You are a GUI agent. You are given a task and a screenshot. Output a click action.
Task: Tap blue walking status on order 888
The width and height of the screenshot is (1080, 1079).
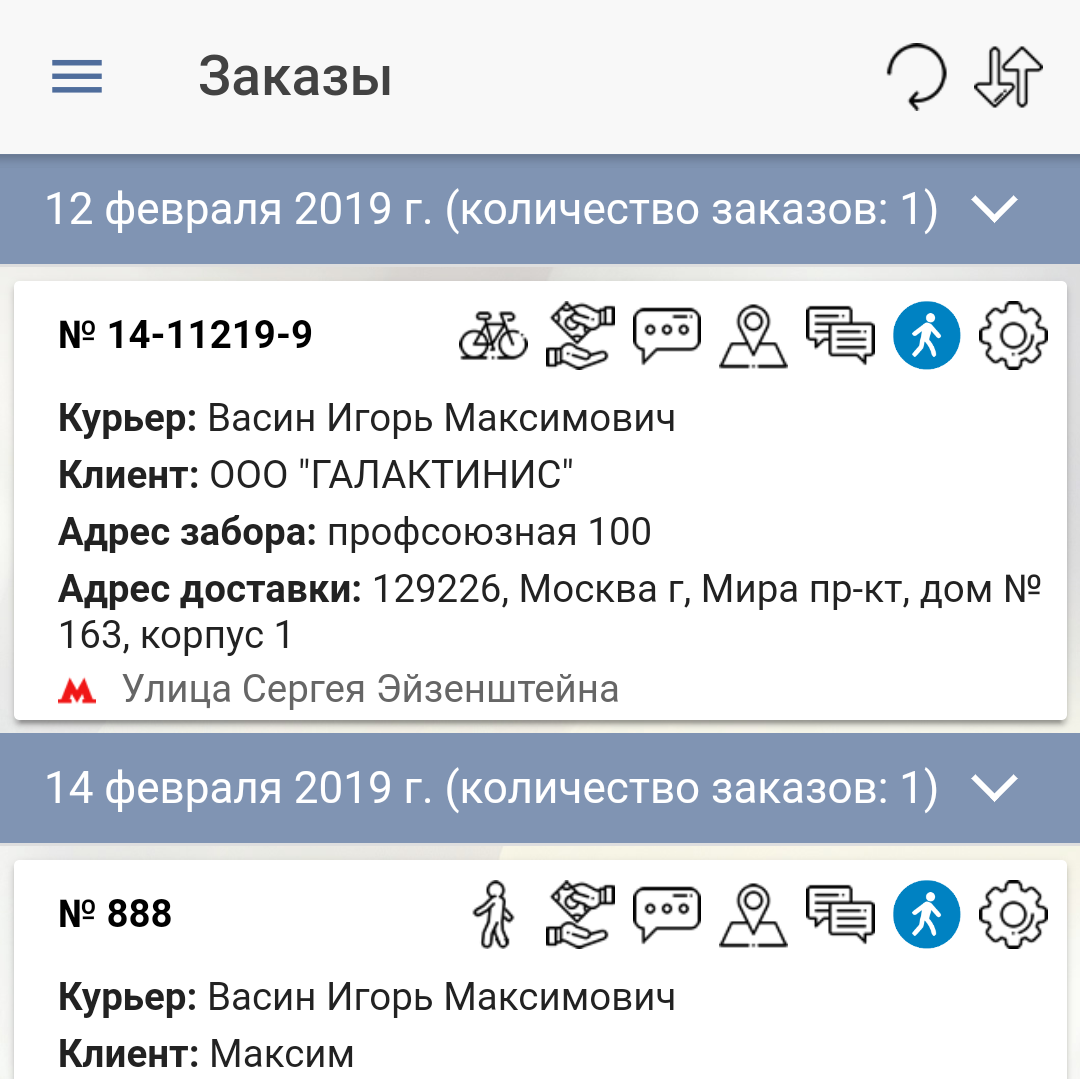(926, 913)
